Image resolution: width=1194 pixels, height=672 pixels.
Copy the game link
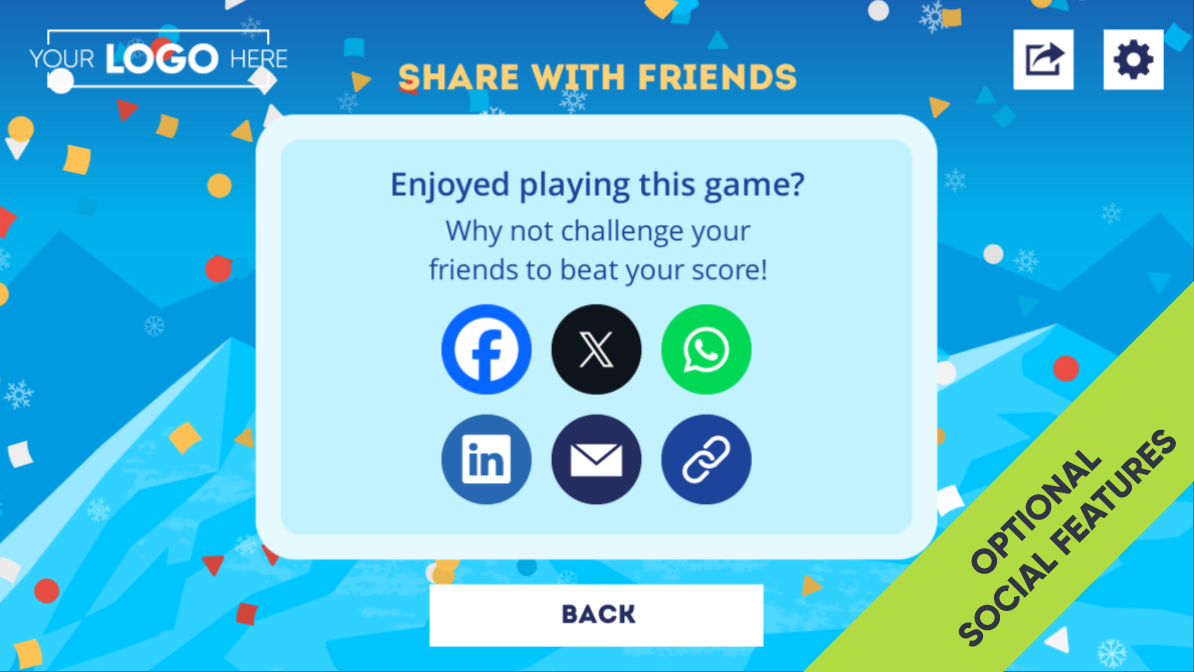tap(706, 460)
